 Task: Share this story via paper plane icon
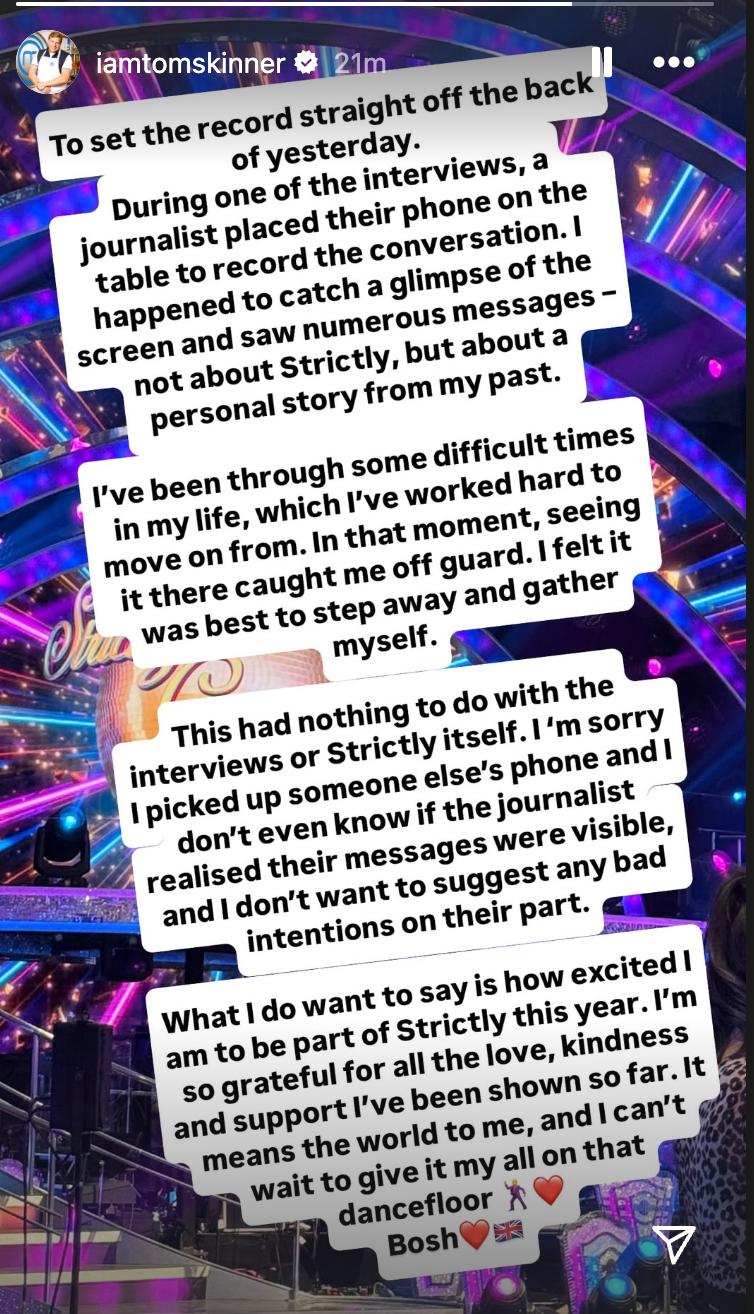pos(673,1243)
